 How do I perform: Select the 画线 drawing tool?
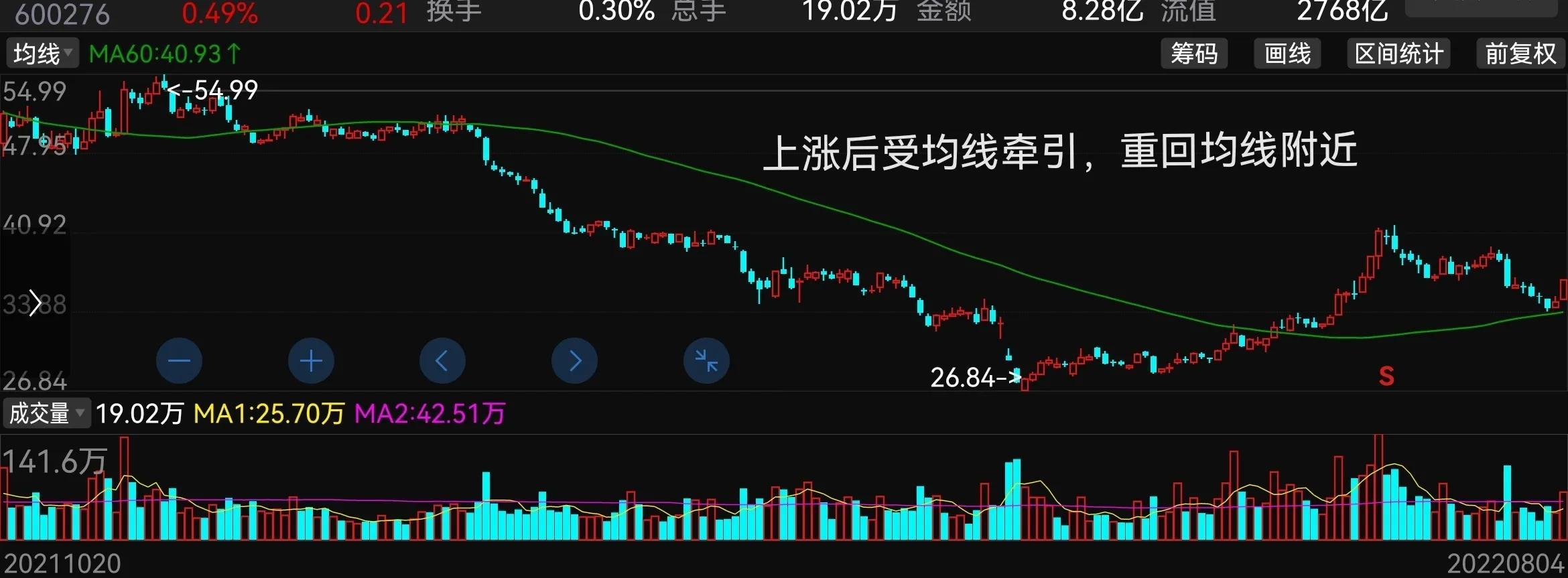[x=1287, y=54]
